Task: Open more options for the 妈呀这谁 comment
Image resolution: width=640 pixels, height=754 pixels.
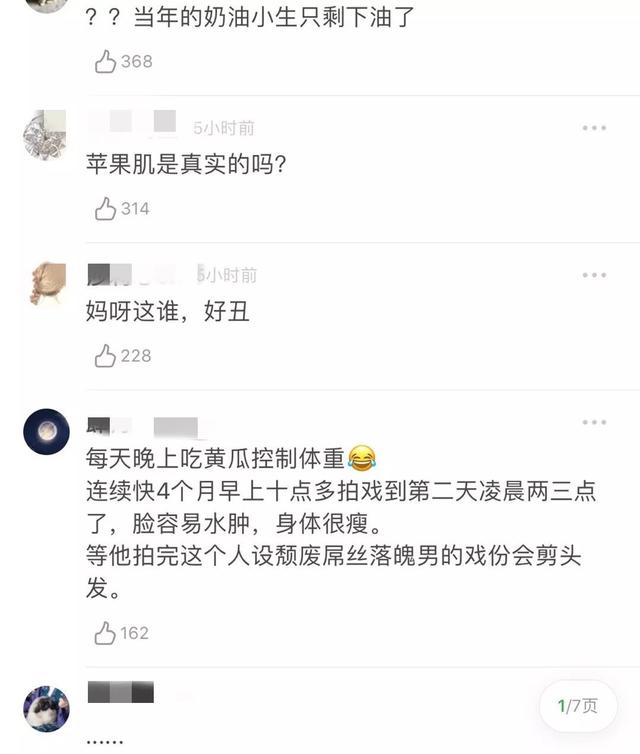Action: tap(594, 275)
